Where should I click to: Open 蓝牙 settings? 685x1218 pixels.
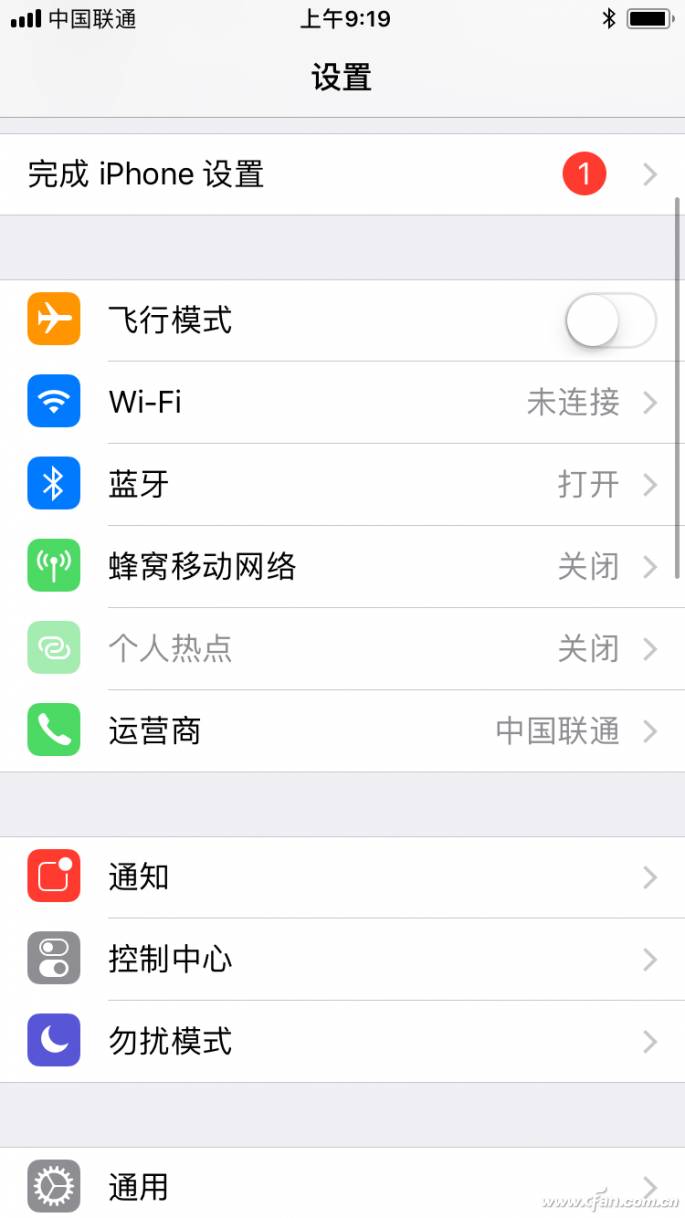(340, 485)
